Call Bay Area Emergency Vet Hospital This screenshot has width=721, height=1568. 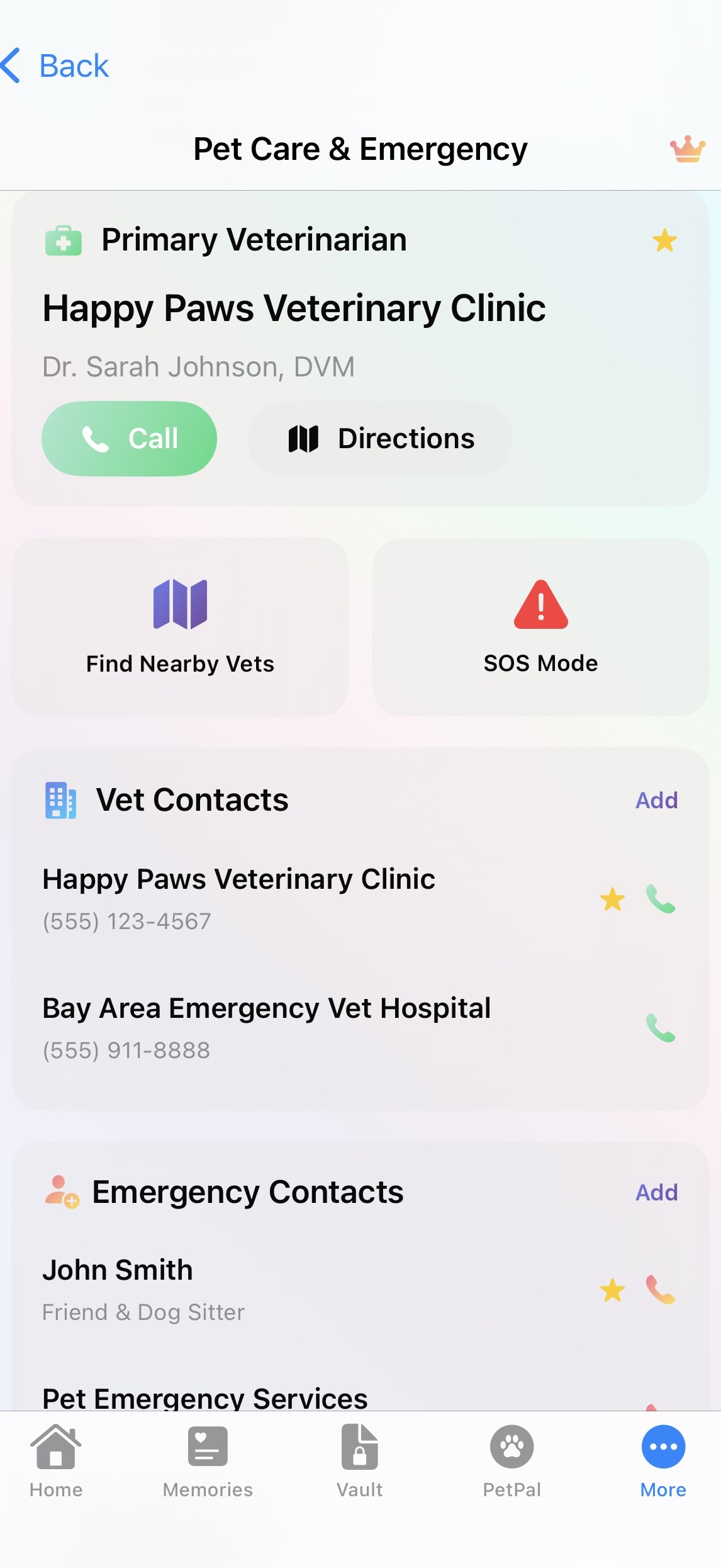(x=661, y=1028)
